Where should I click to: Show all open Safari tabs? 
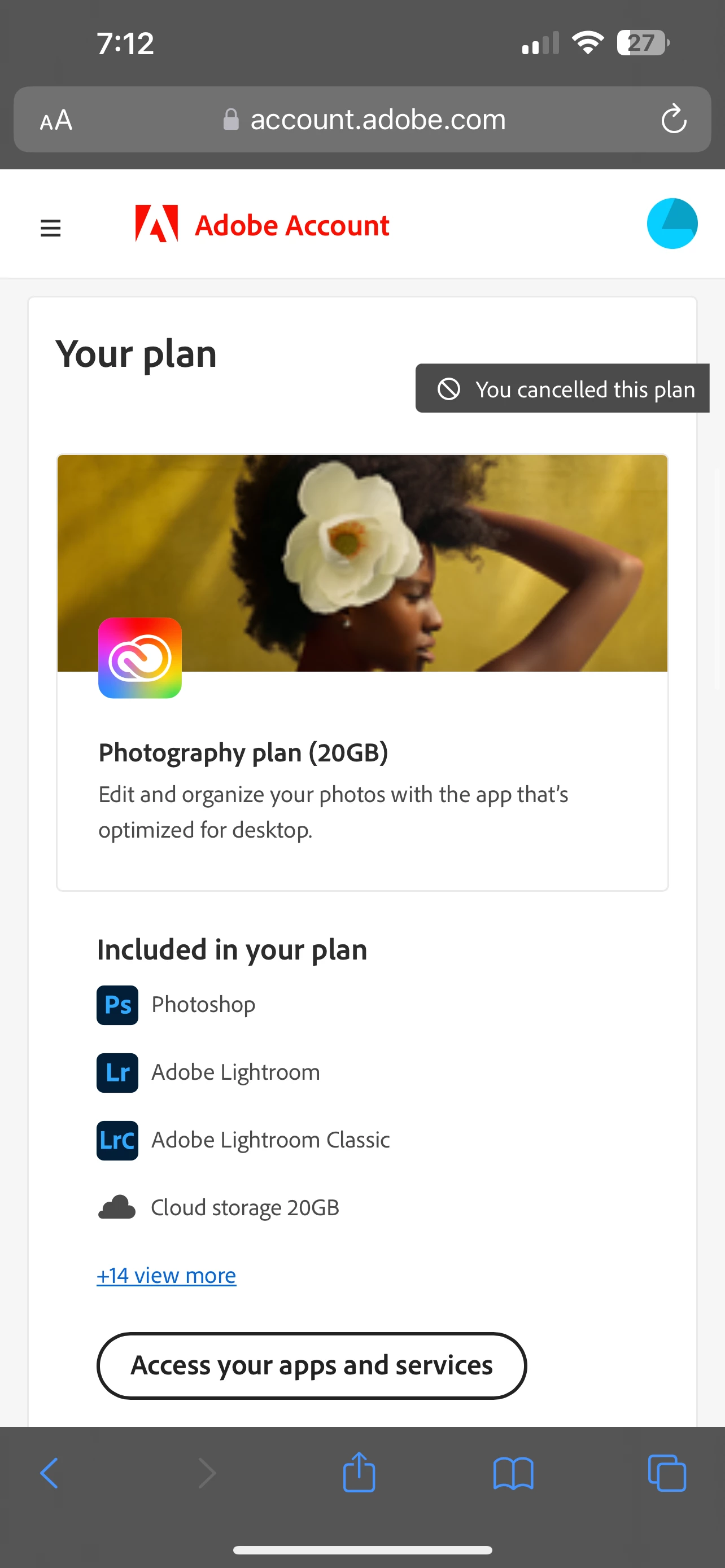[667, 1473]
